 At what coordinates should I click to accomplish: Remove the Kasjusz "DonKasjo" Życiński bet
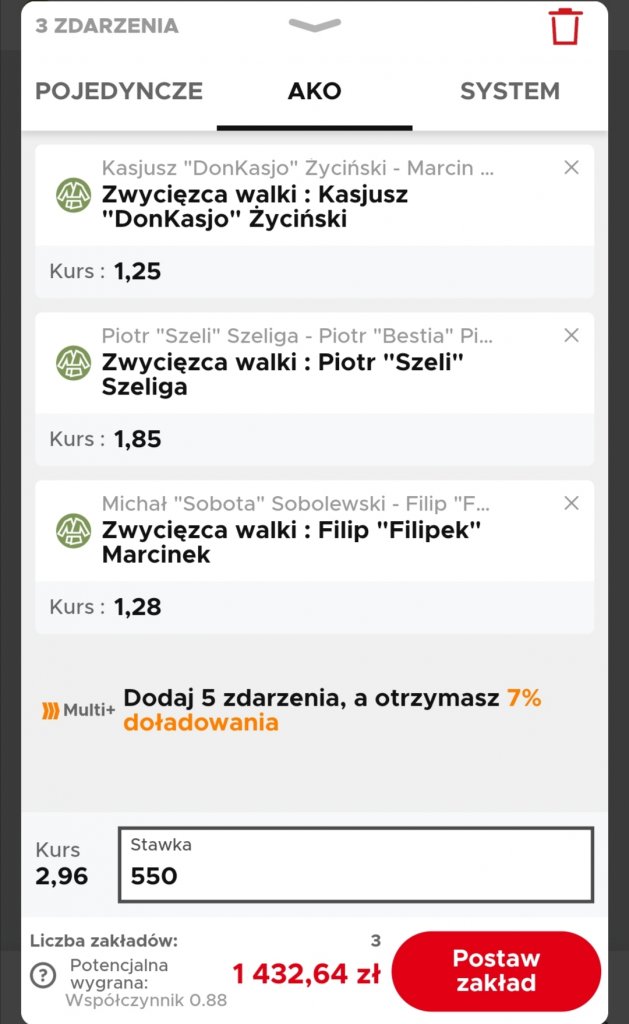(571, 168)
